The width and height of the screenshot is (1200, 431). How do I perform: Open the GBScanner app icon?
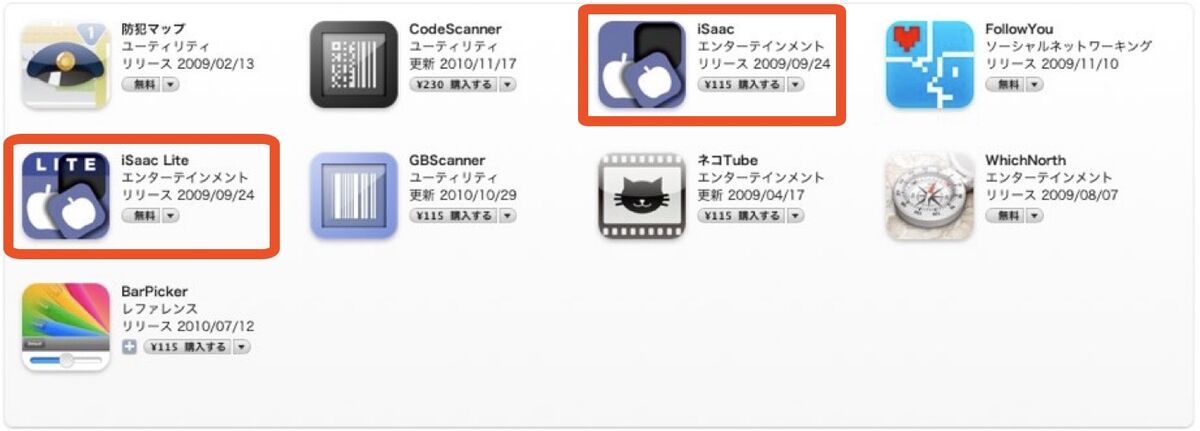pyautogui.click(x=353, y=195)
